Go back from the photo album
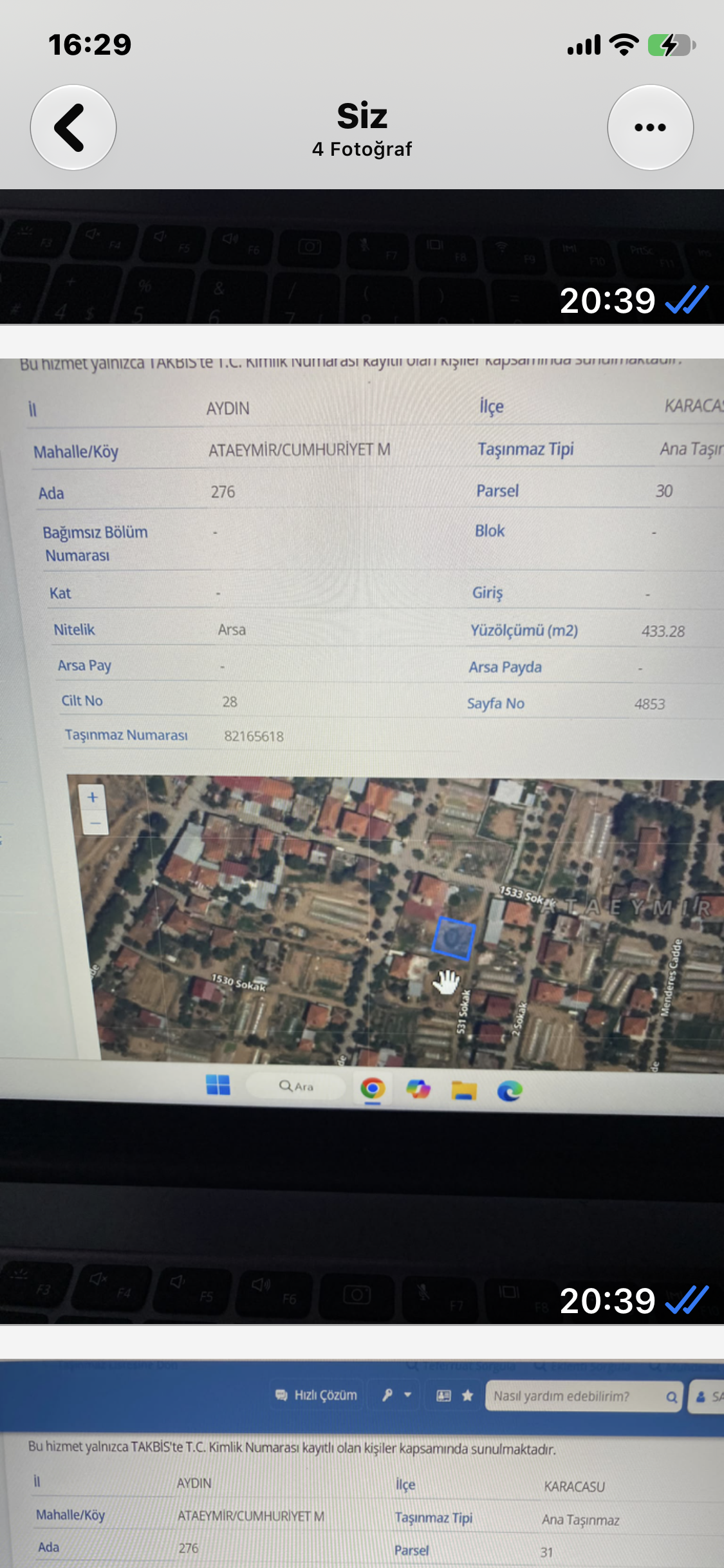The height and width of the screenshot is (1568, 724). point(73,127)
